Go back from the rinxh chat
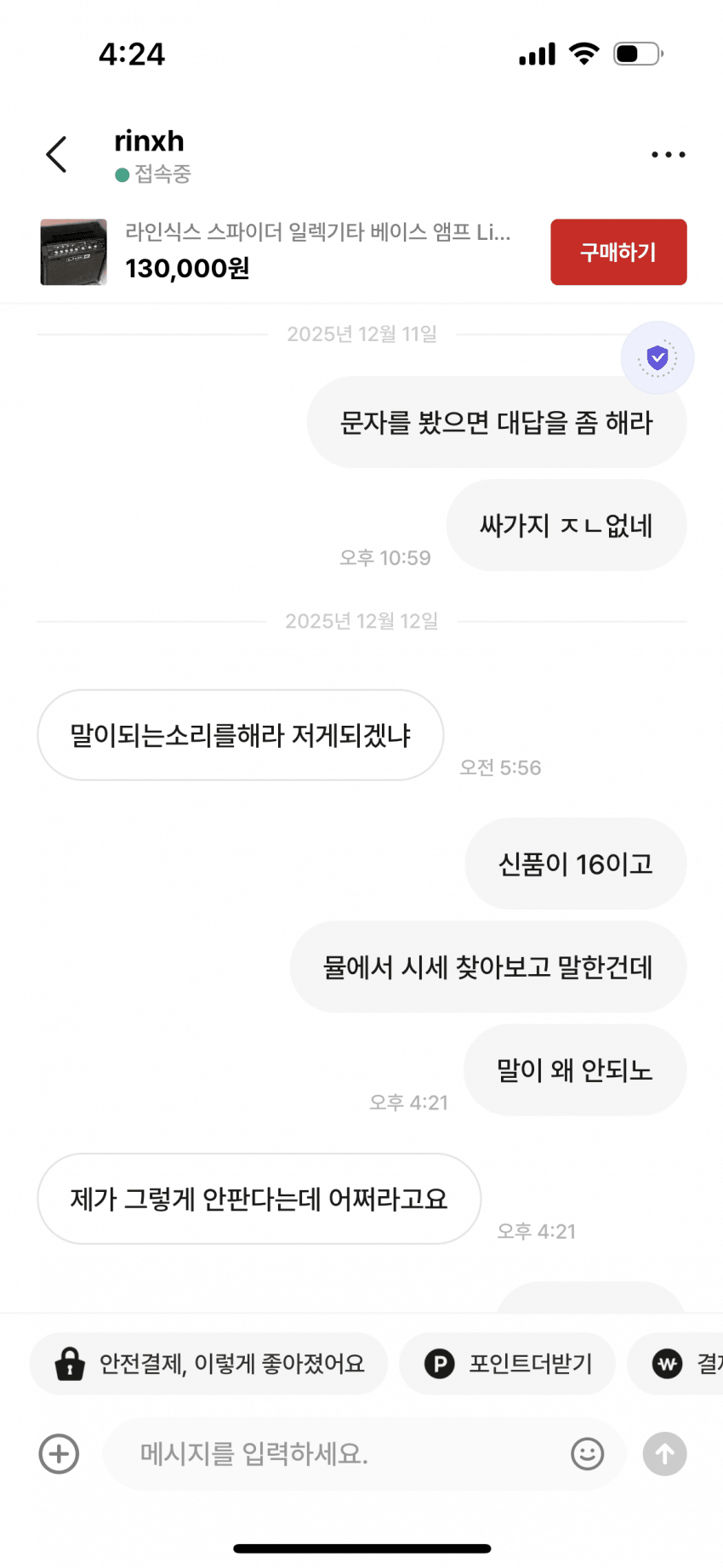The width and height of the screenshot is (723, 1568). (56, 155)
